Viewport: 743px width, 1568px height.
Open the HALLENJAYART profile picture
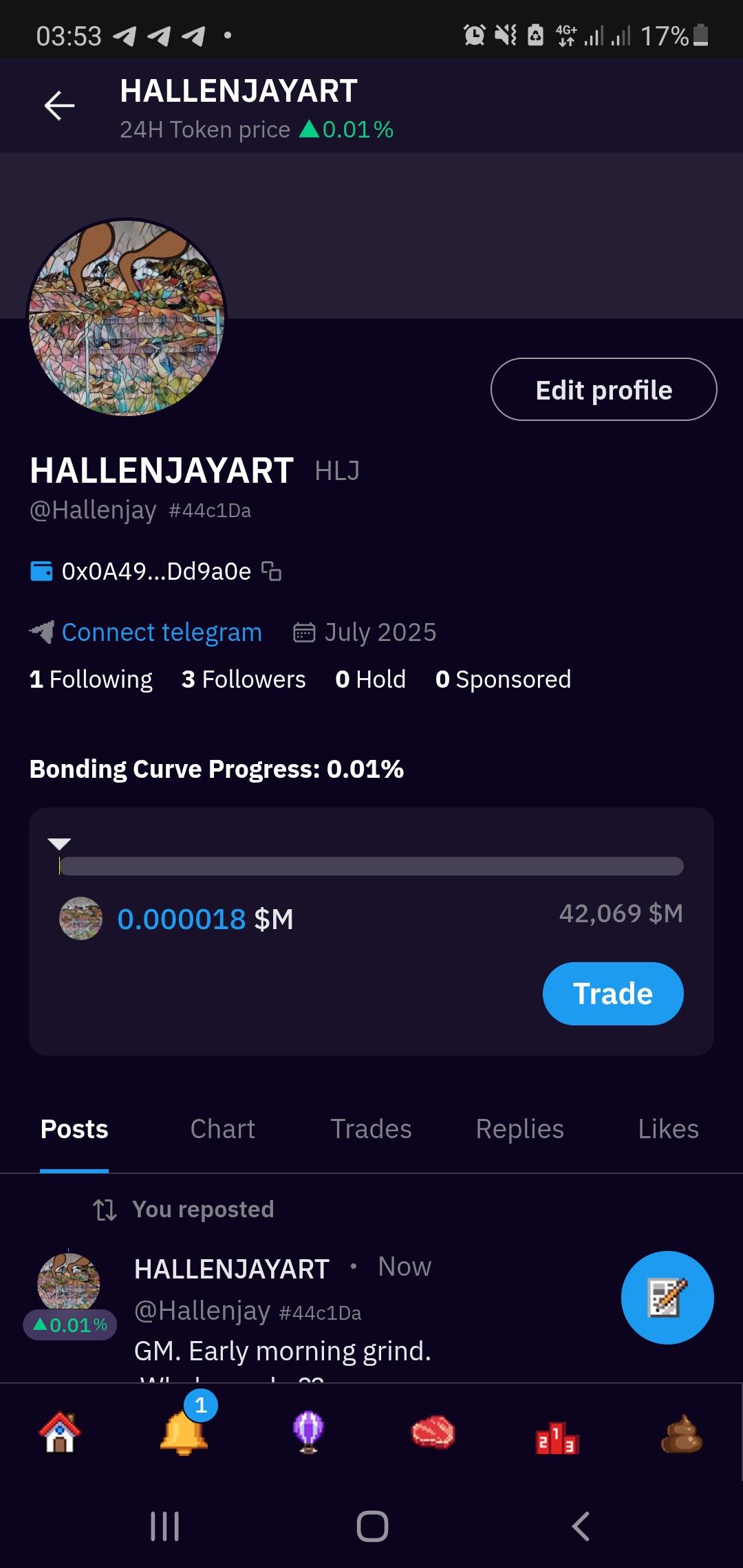pyautogui.click(x=127, y=318)
